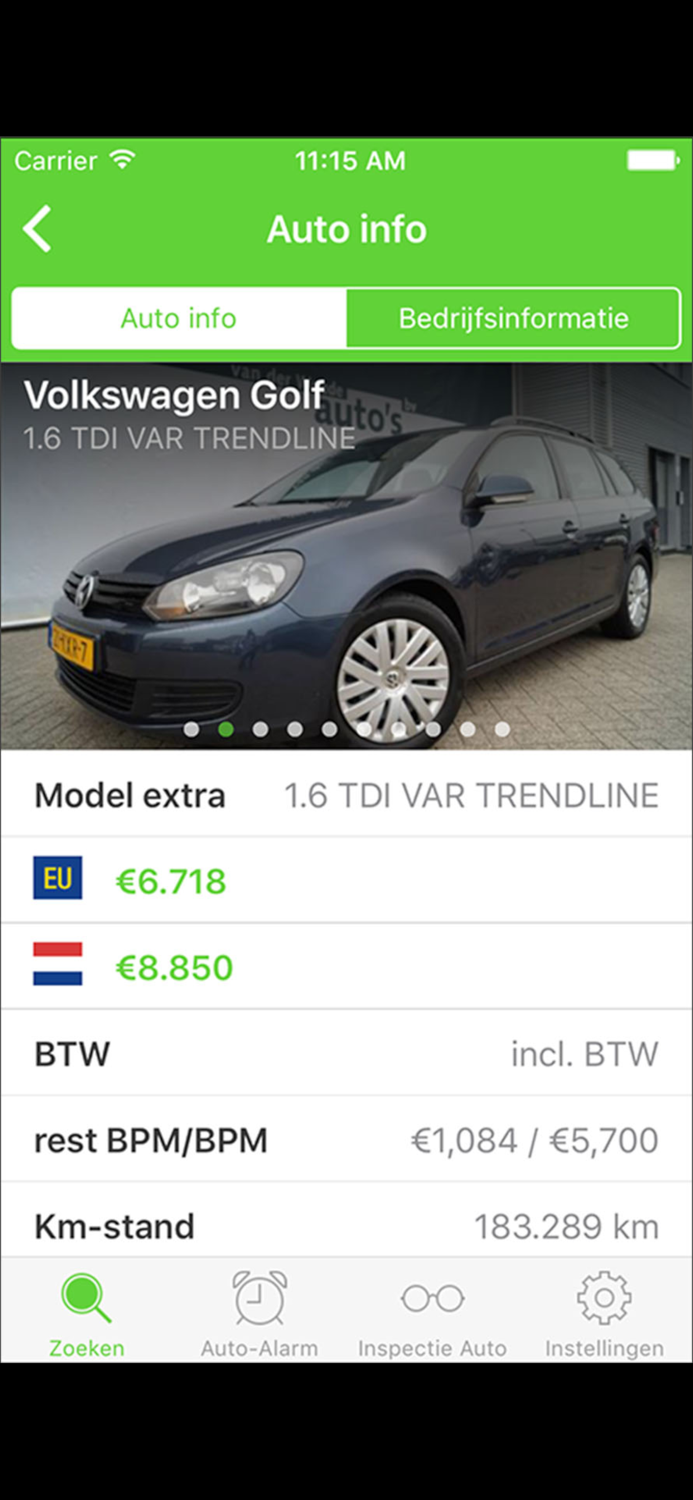Image resolution: width=693 pixels, height=1500 pixels.
Task: Open the Inspectie Auto tab
Action: click(433, 1311)
